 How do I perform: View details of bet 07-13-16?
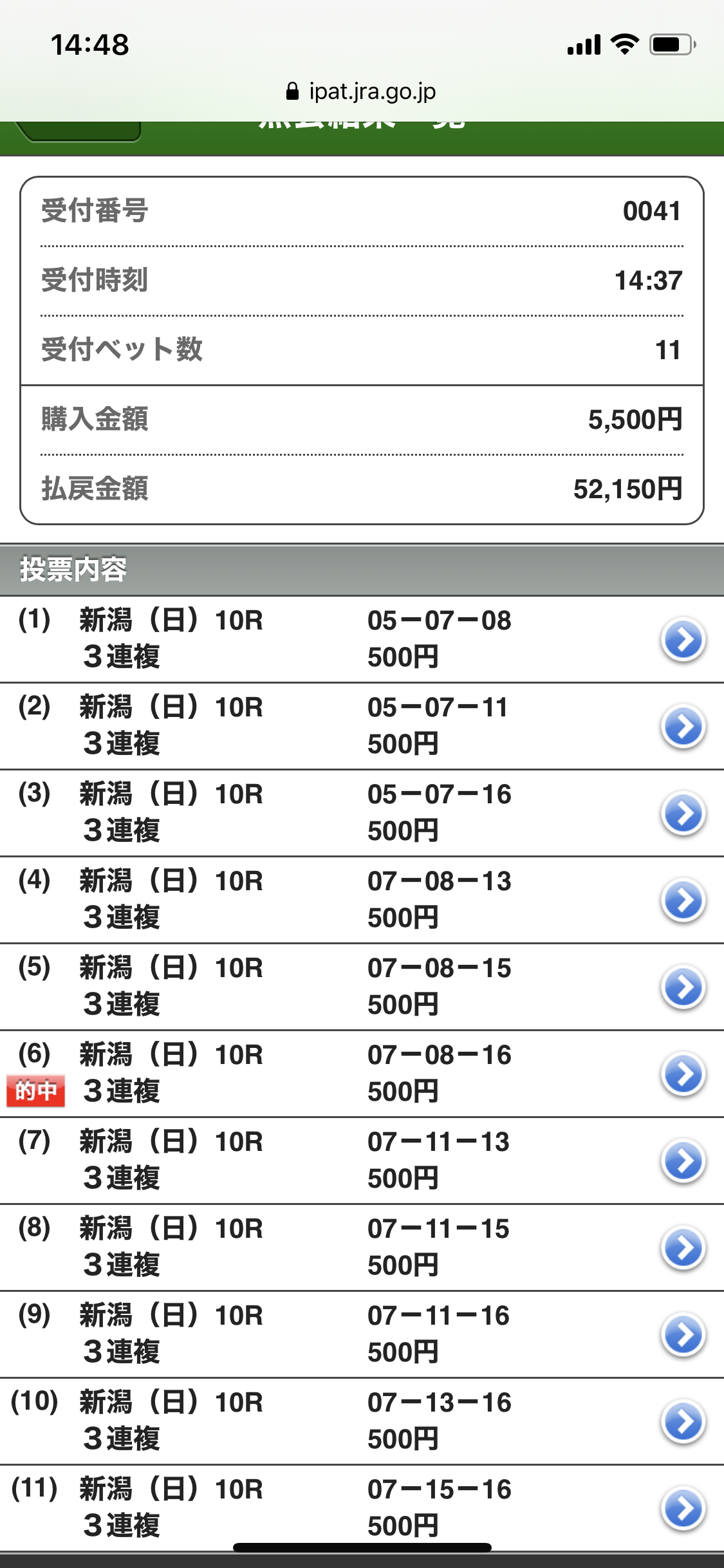[x=683, y=1422]
